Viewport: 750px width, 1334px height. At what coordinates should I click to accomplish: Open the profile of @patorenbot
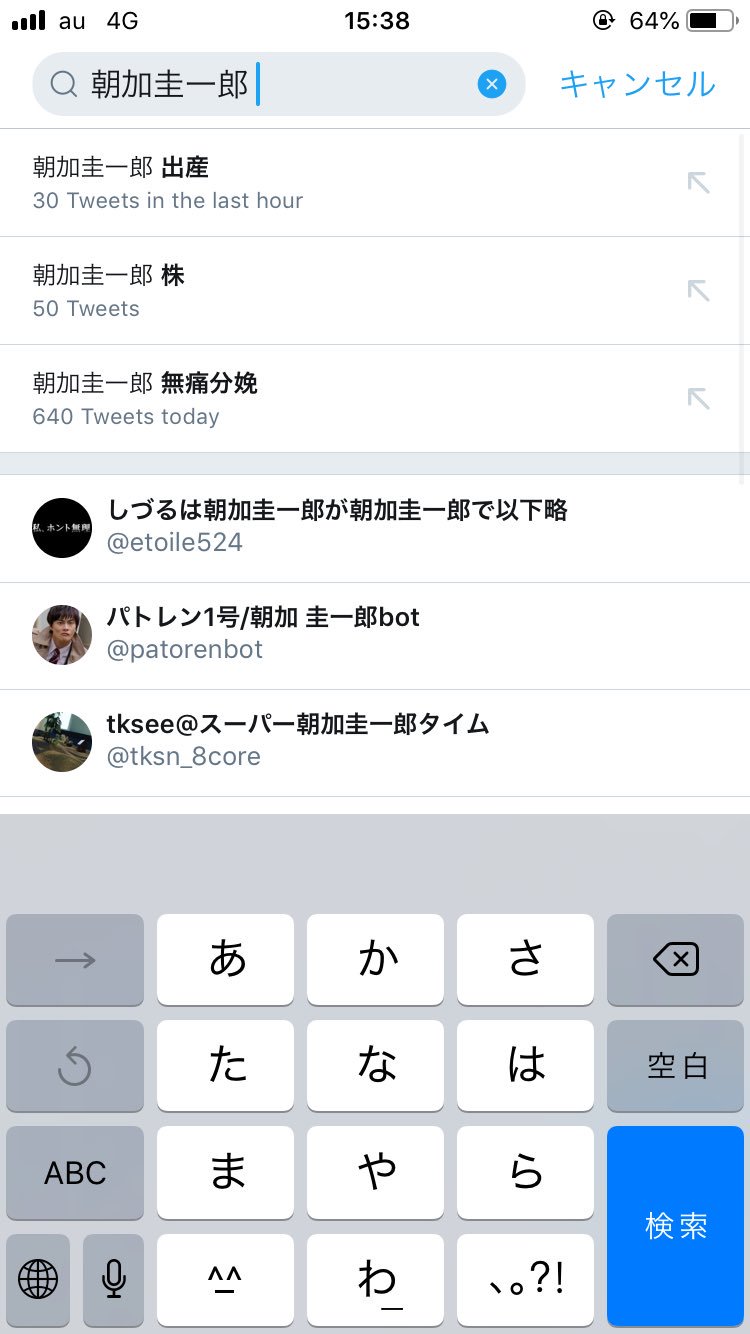point(262,634)
